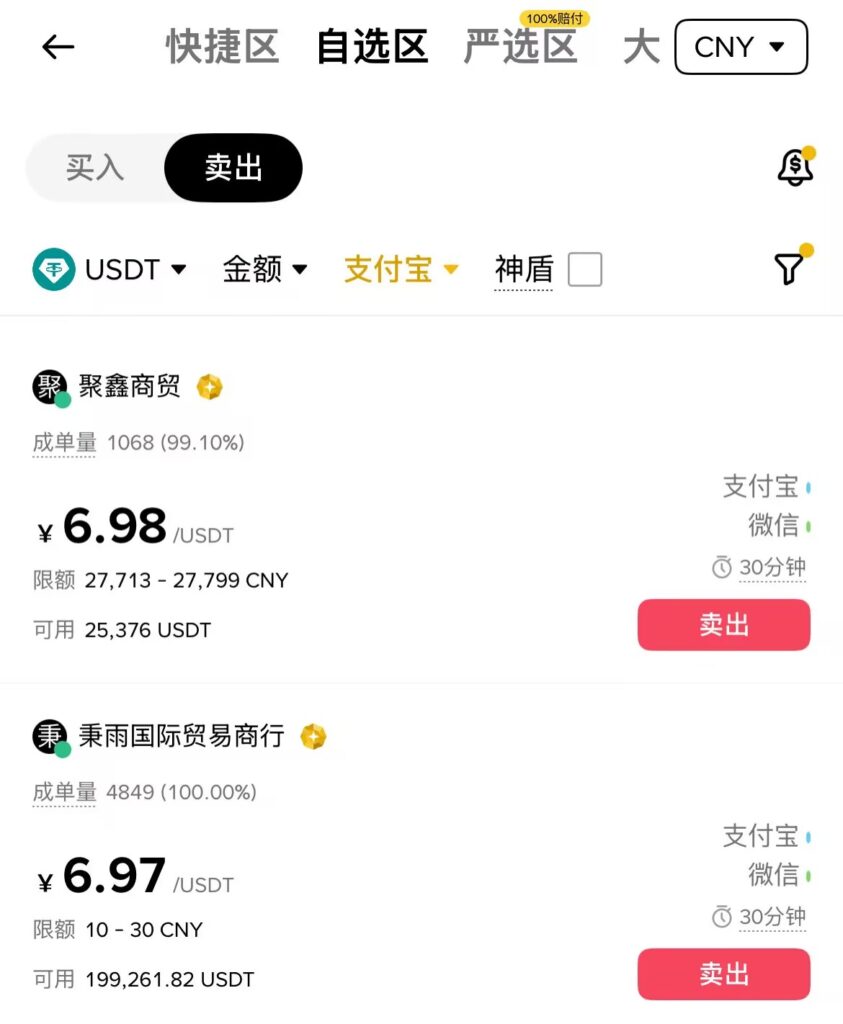Switch to the 快捷区 tab
This screenshot has height=1024, width=843.
[222, 47]
